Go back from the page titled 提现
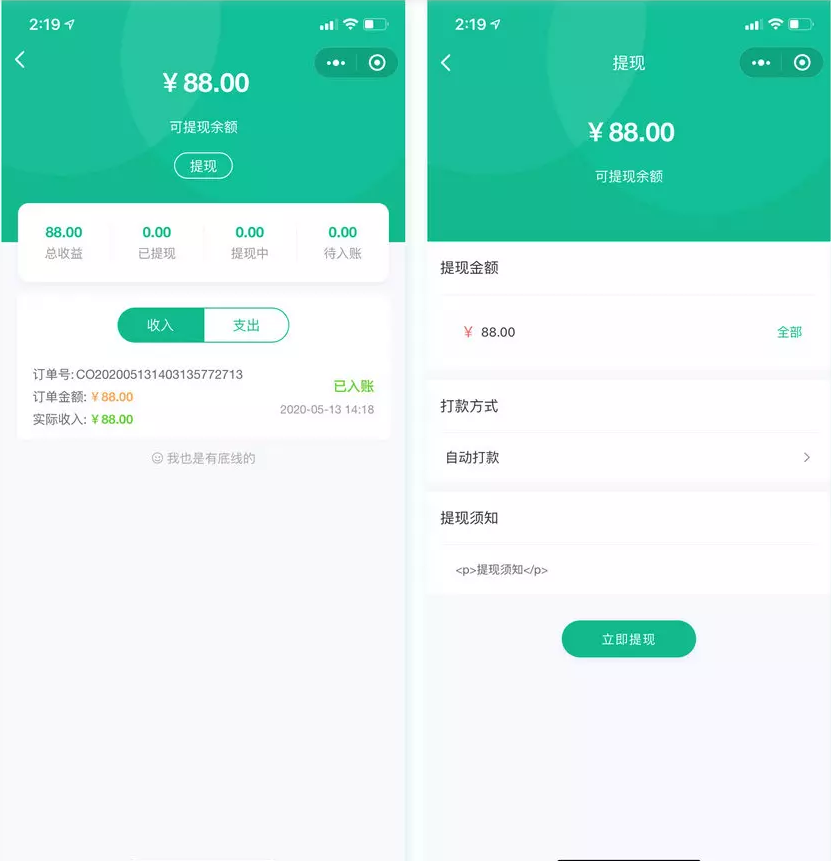Screen dimensions: 831x861 pyautogui.click(x=446, y=63)
